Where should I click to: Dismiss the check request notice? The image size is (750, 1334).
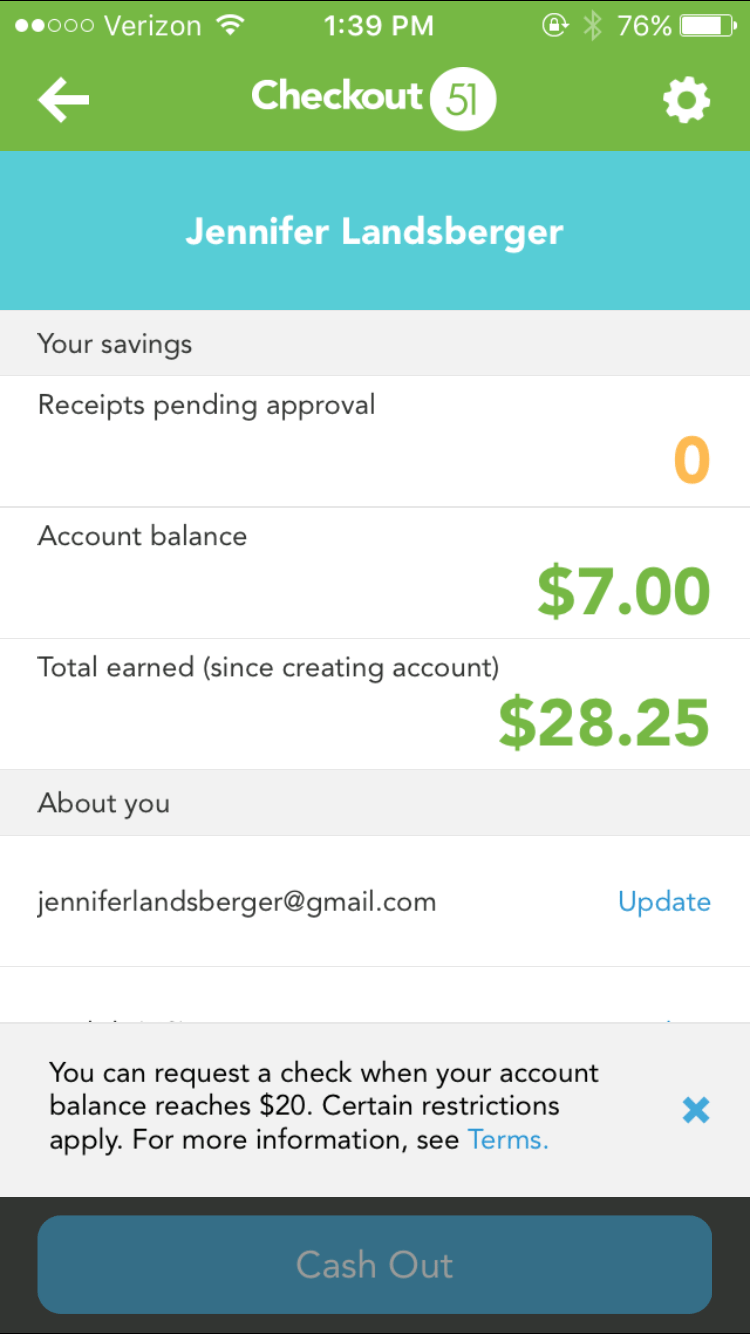tap(696, 1109)
